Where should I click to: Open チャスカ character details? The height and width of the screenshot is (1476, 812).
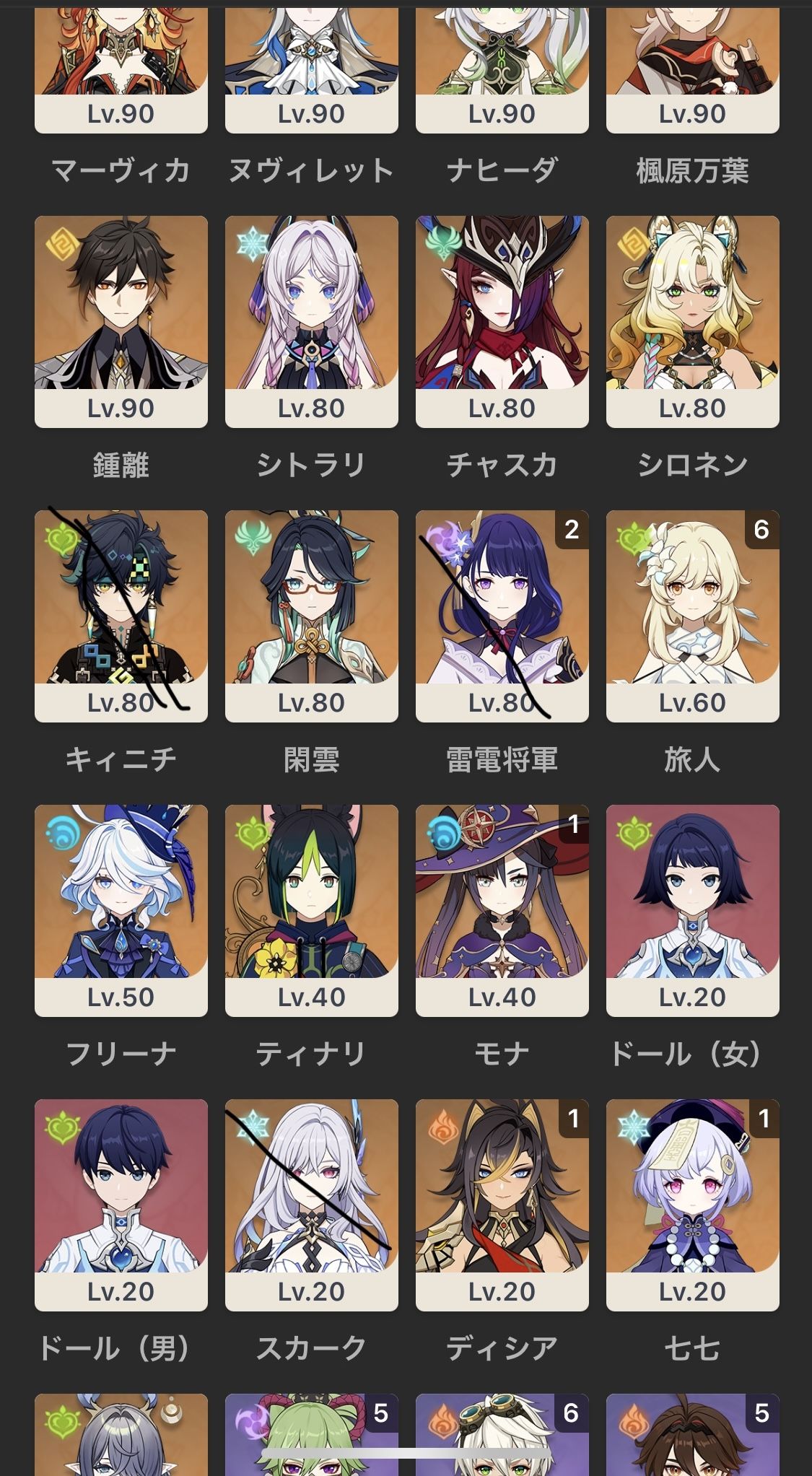tap(502, 321)
